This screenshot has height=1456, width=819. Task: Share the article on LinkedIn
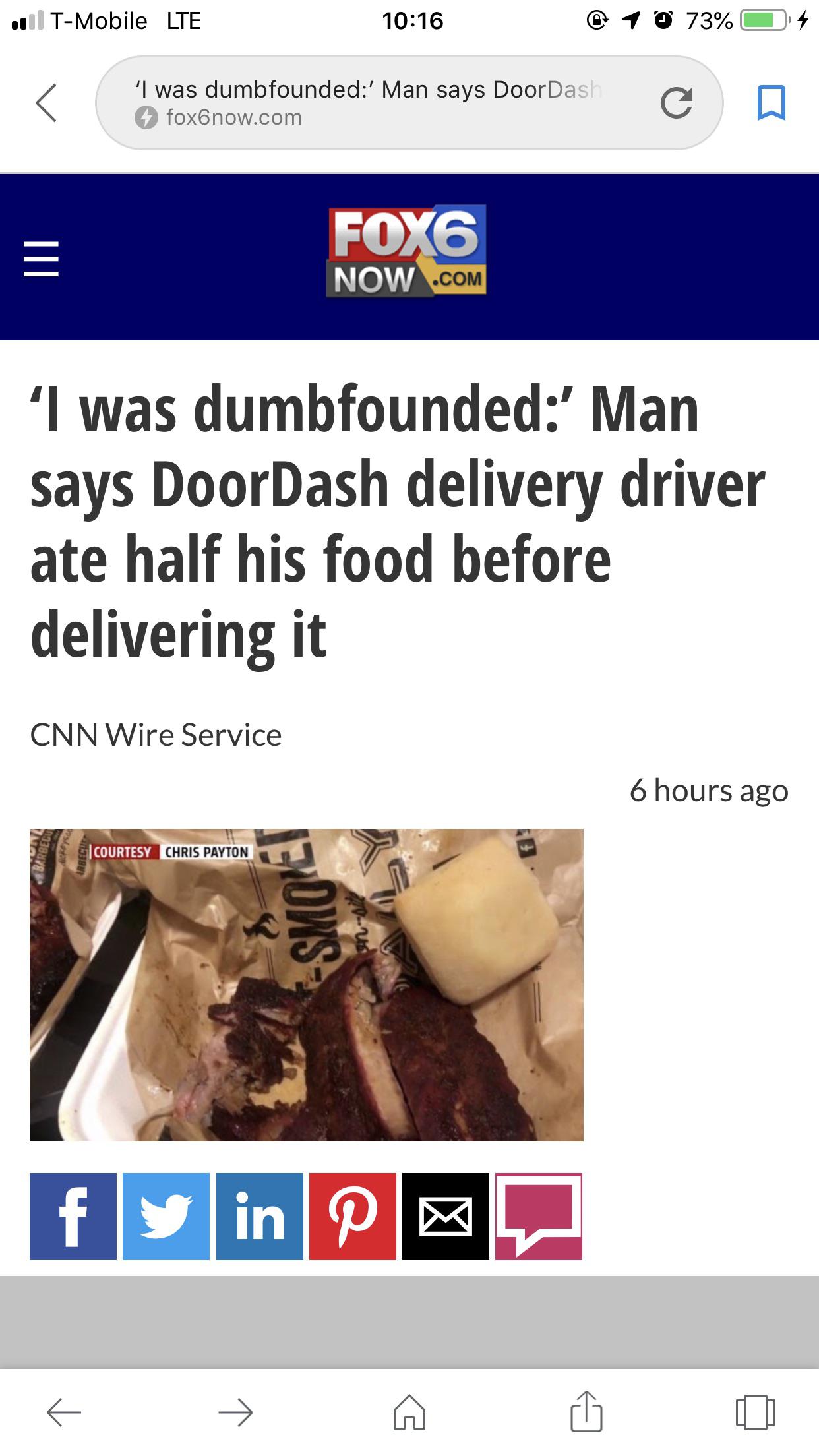point(260,1216)
